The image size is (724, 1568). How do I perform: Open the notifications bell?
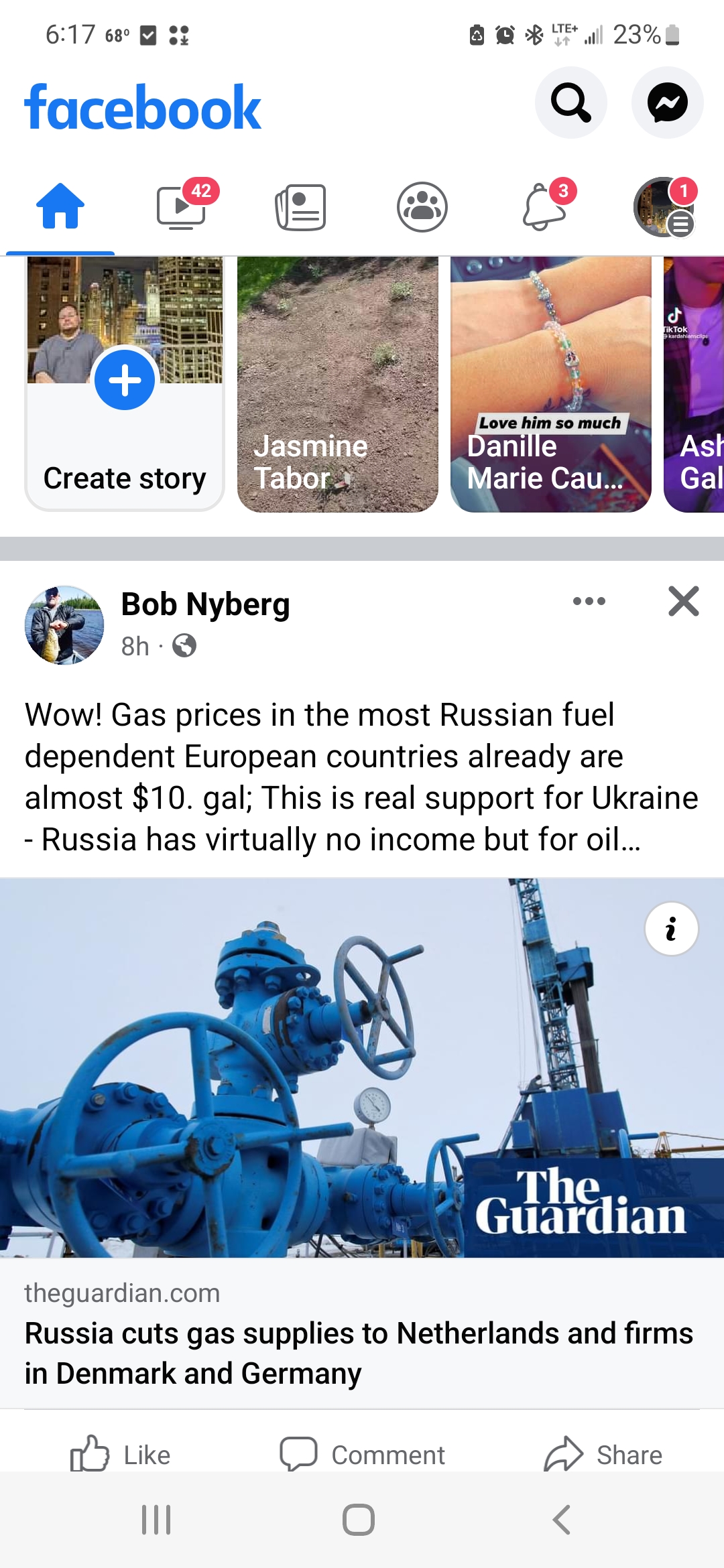pyautogui.click(x=544, y=207)
